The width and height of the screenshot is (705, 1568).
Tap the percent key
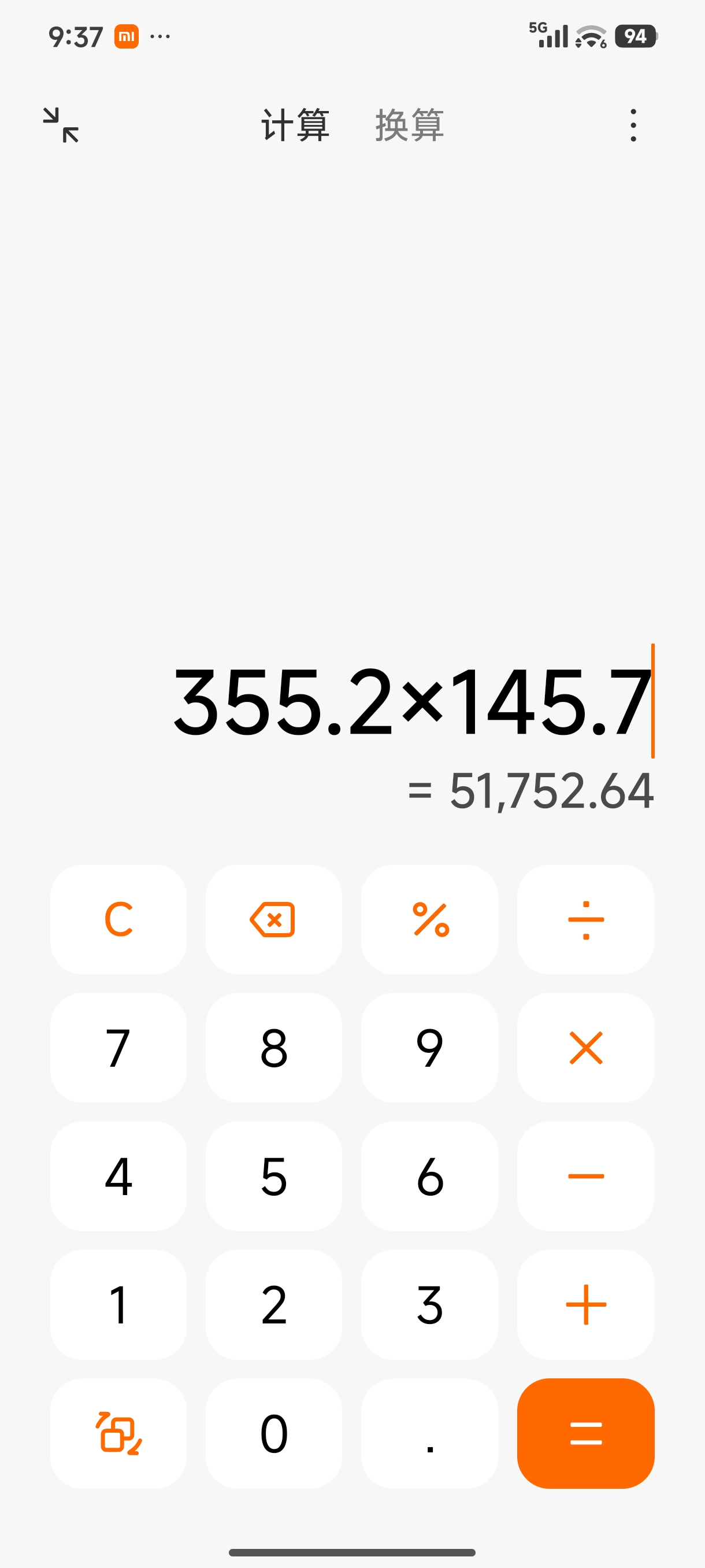click(430, 919)
